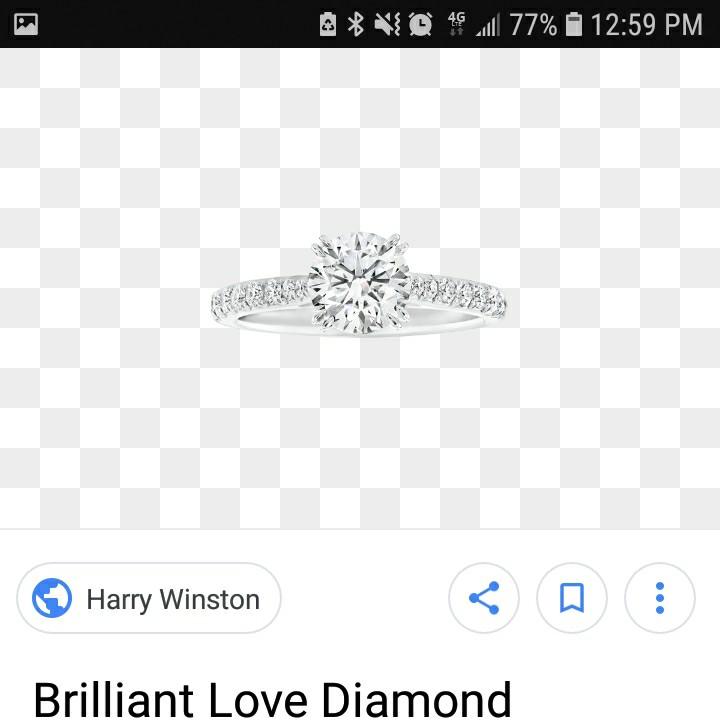Open the diamond ring image
This screenshot has height=720, width=720.
pos(360,283)
